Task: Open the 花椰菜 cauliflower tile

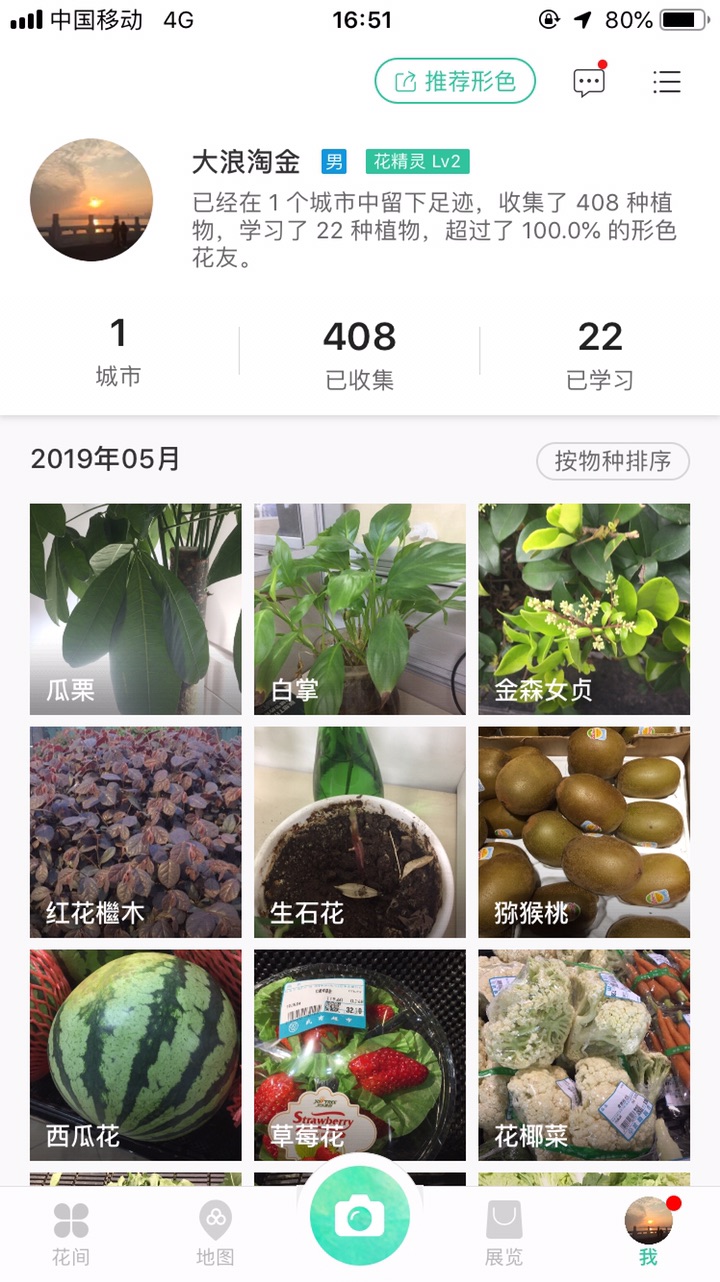Action: 584,1055
